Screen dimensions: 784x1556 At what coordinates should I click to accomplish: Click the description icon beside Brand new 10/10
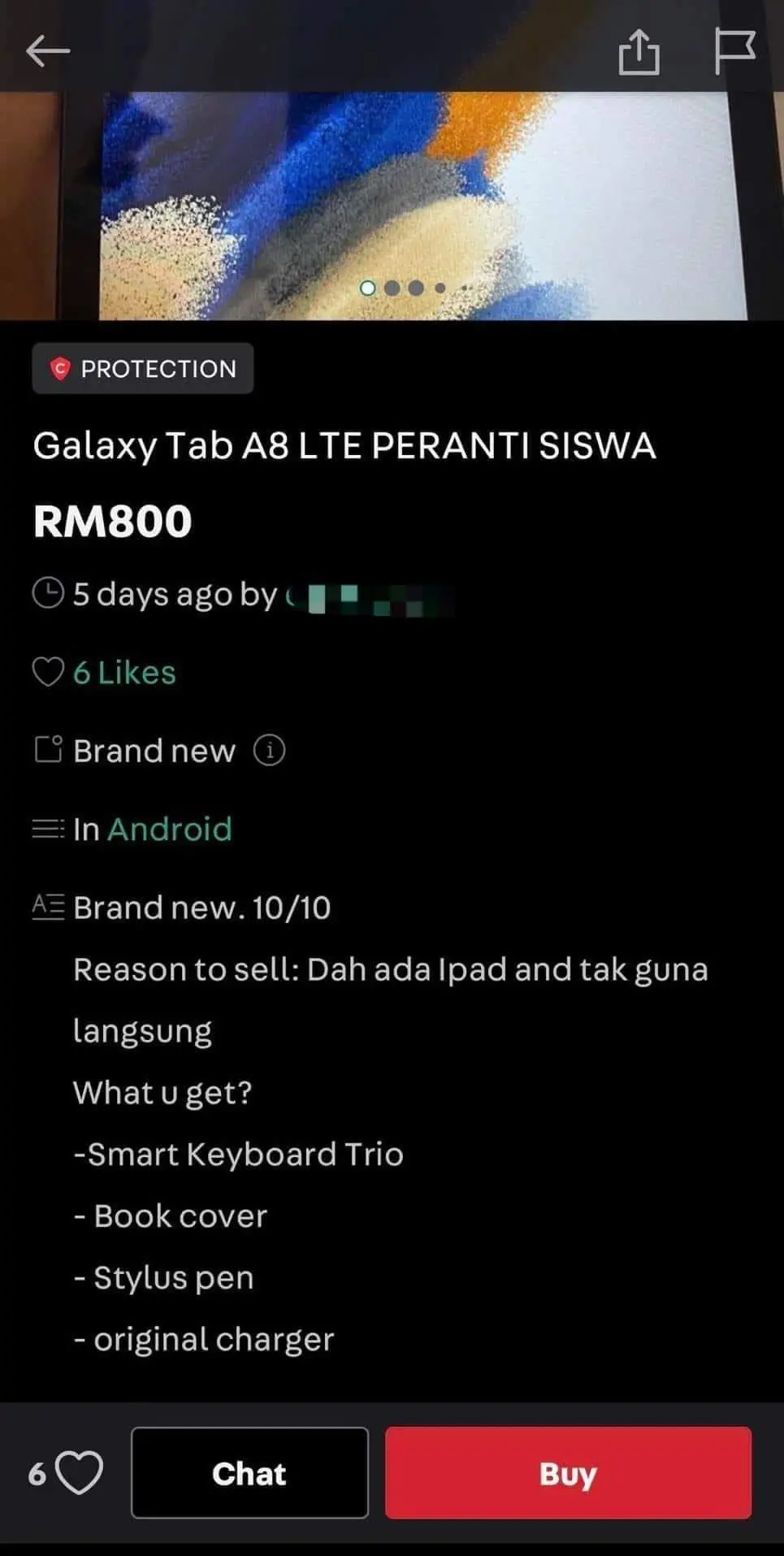(x=50, y=908)
